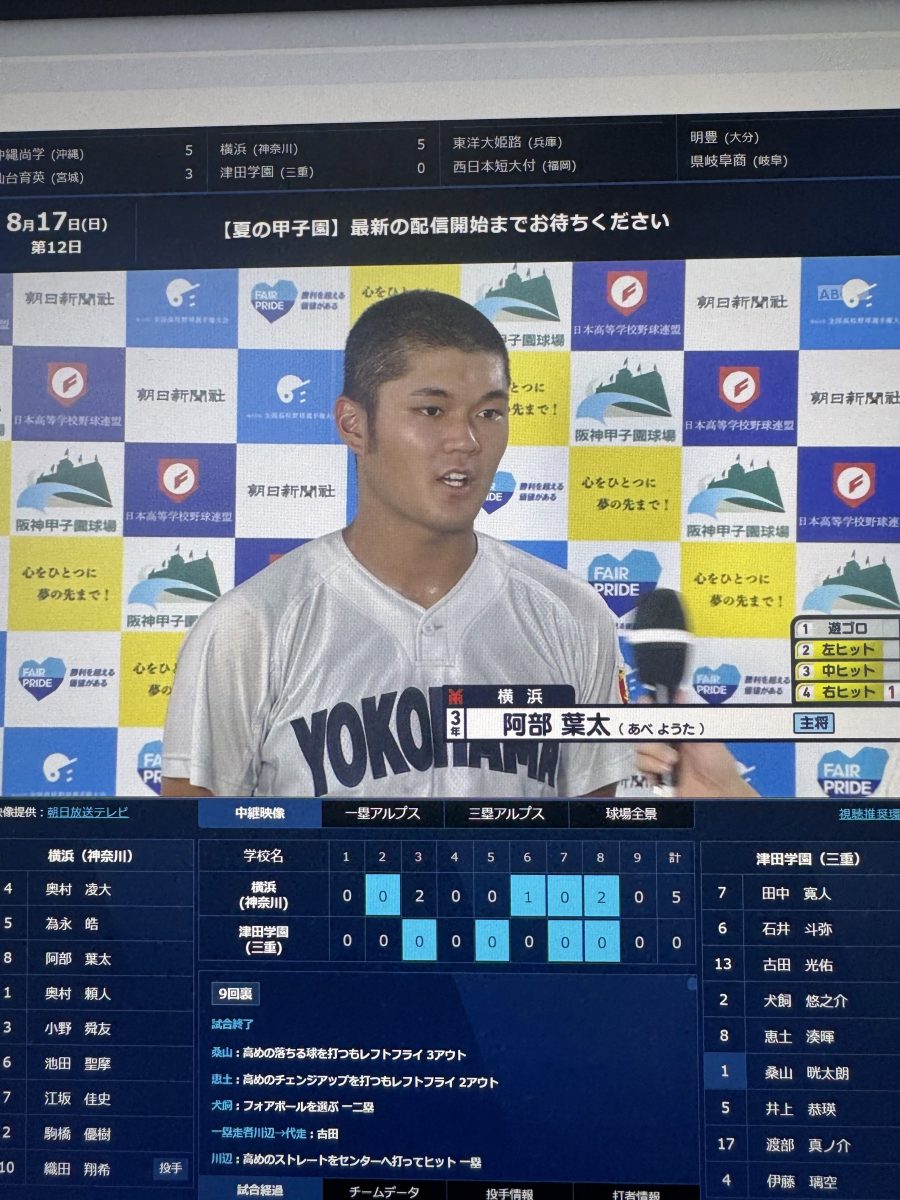Switch to the 球場全景 view tab

click(631, 814)
